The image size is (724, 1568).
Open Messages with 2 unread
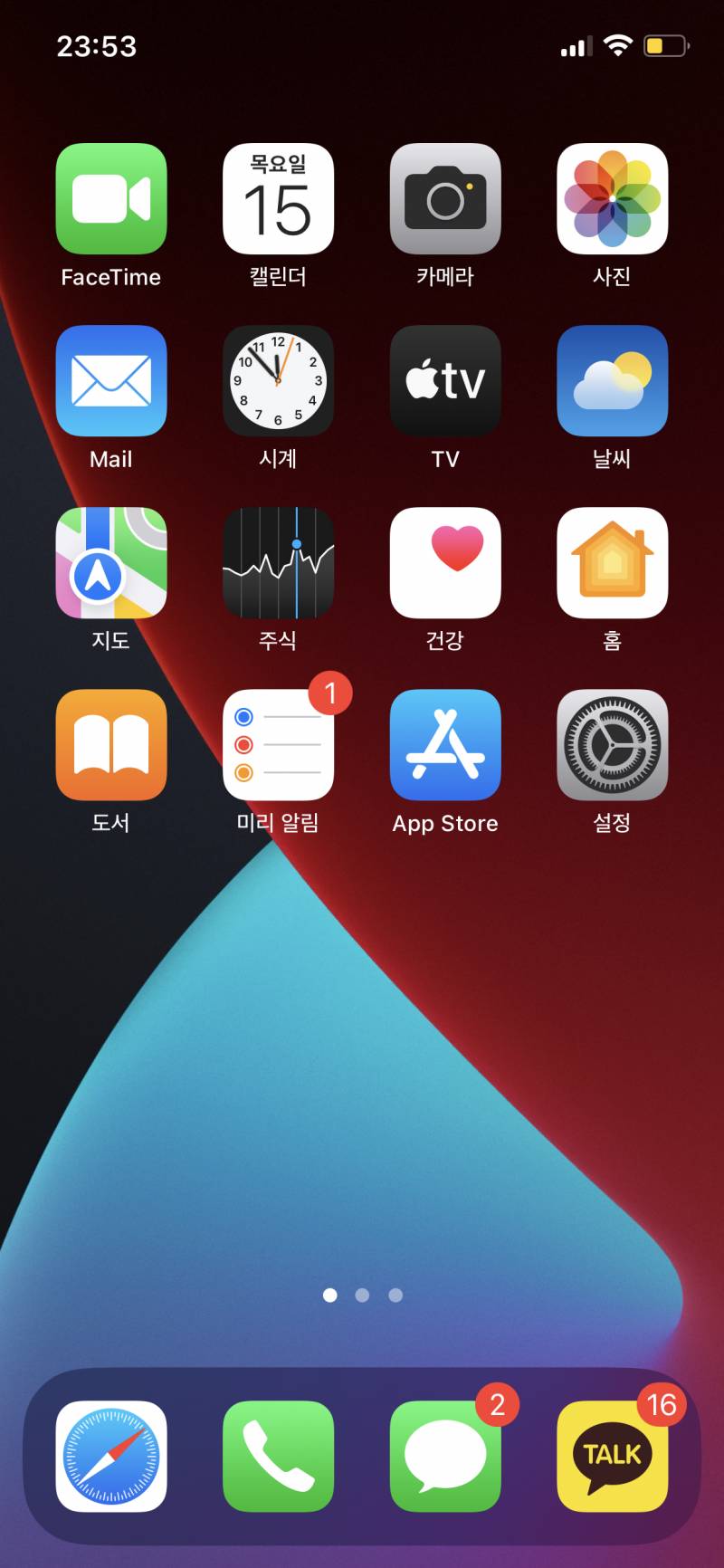[x=445, y=1457]
